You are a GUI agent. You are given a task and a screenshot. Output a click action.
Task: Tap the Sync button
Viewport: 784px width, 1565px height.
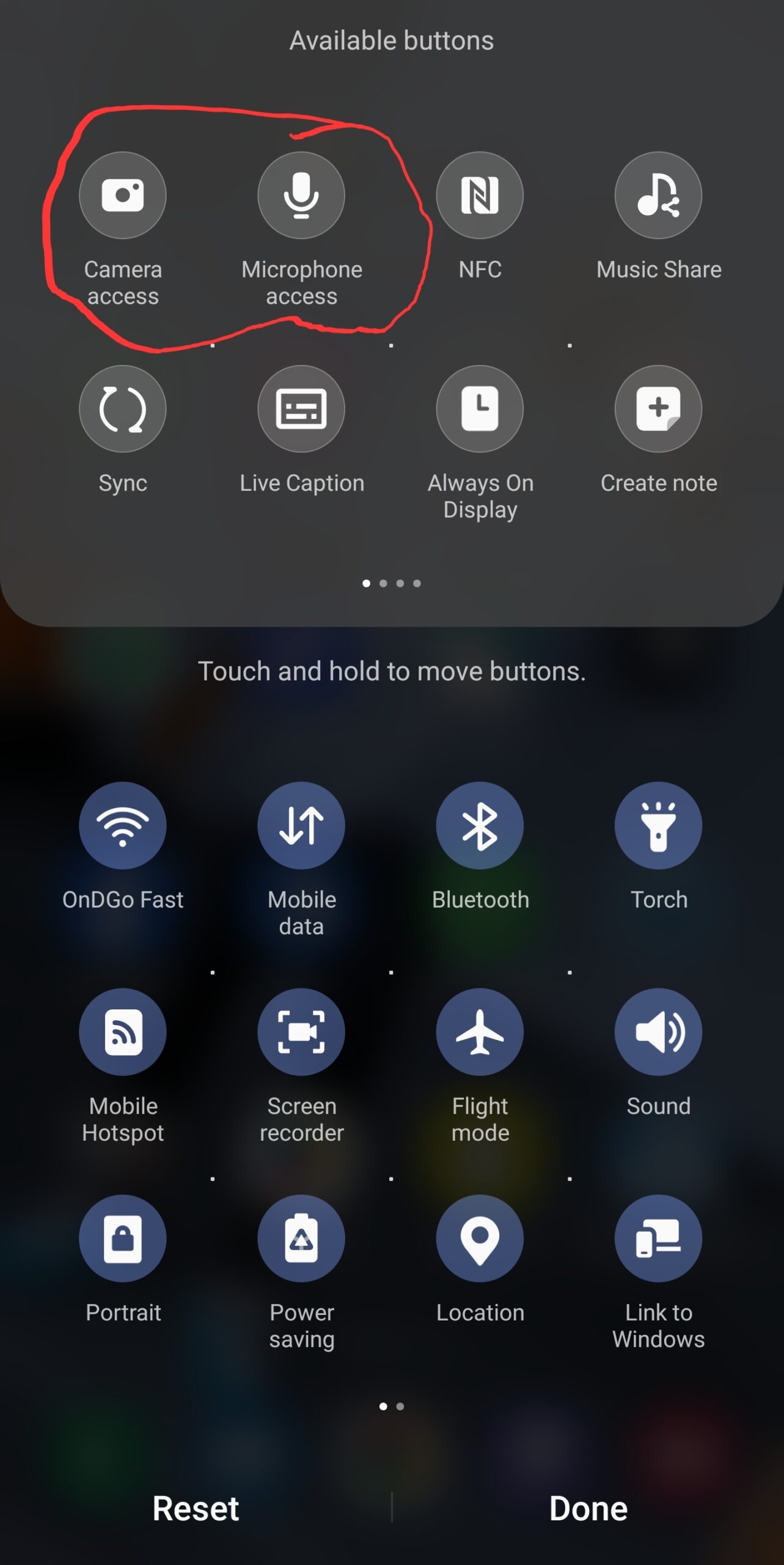(122, 409)
